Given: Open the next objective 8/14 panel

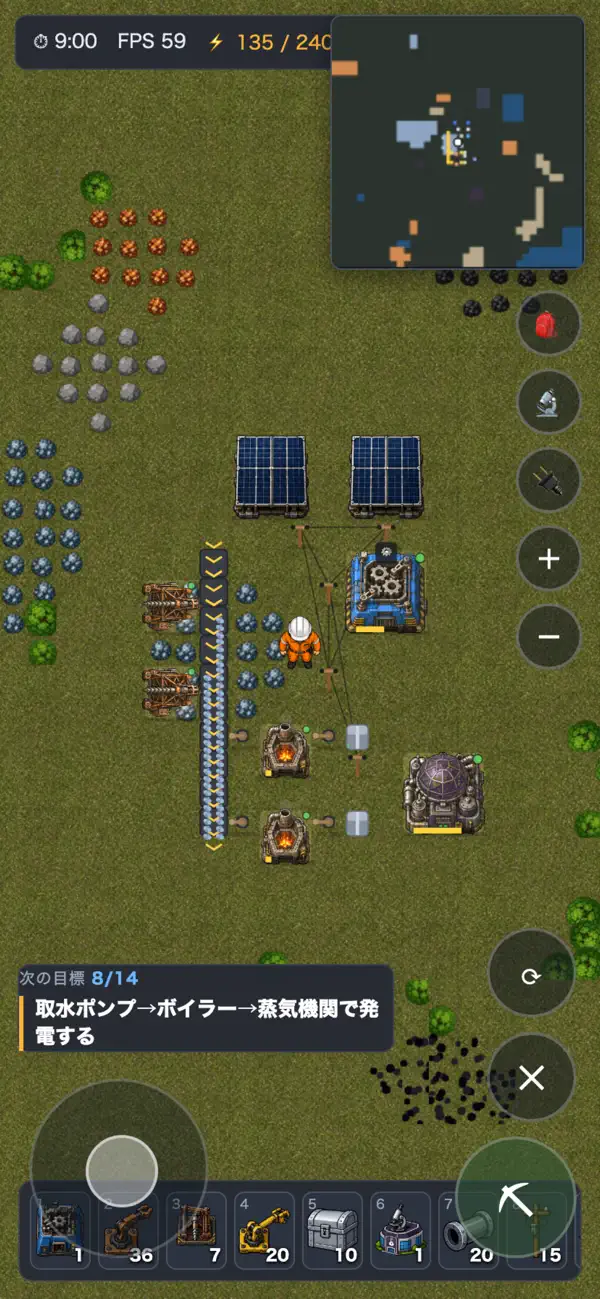Looking at the screenshot, I should [205, 1008].
